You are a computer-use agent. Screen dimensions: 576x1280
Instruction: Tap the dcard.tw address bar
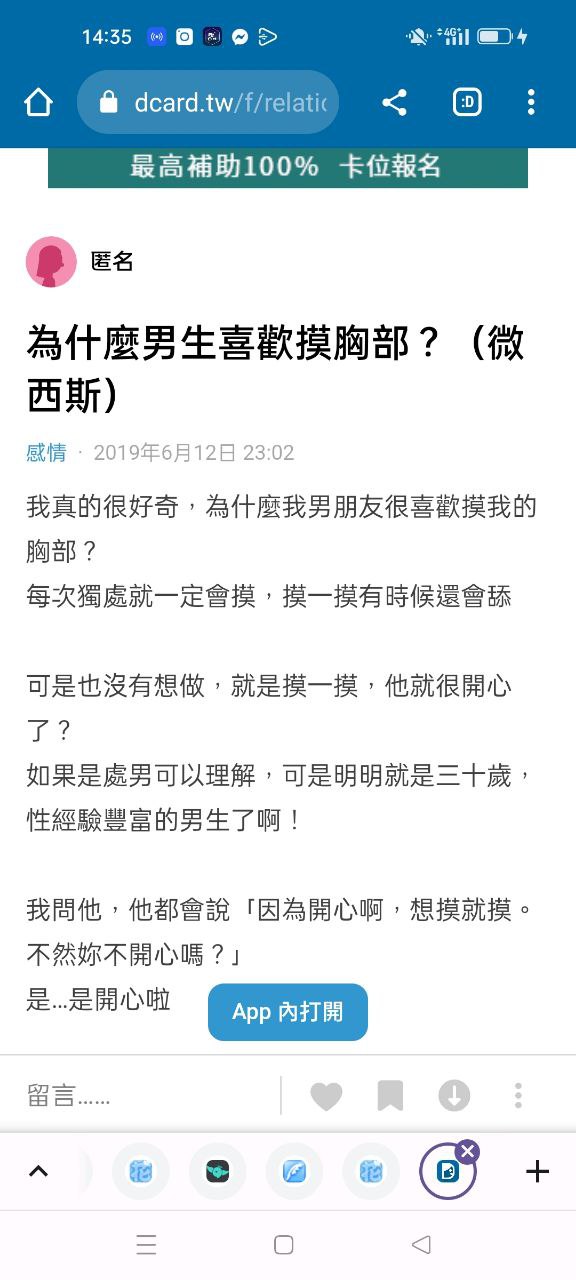click(208, 102)
